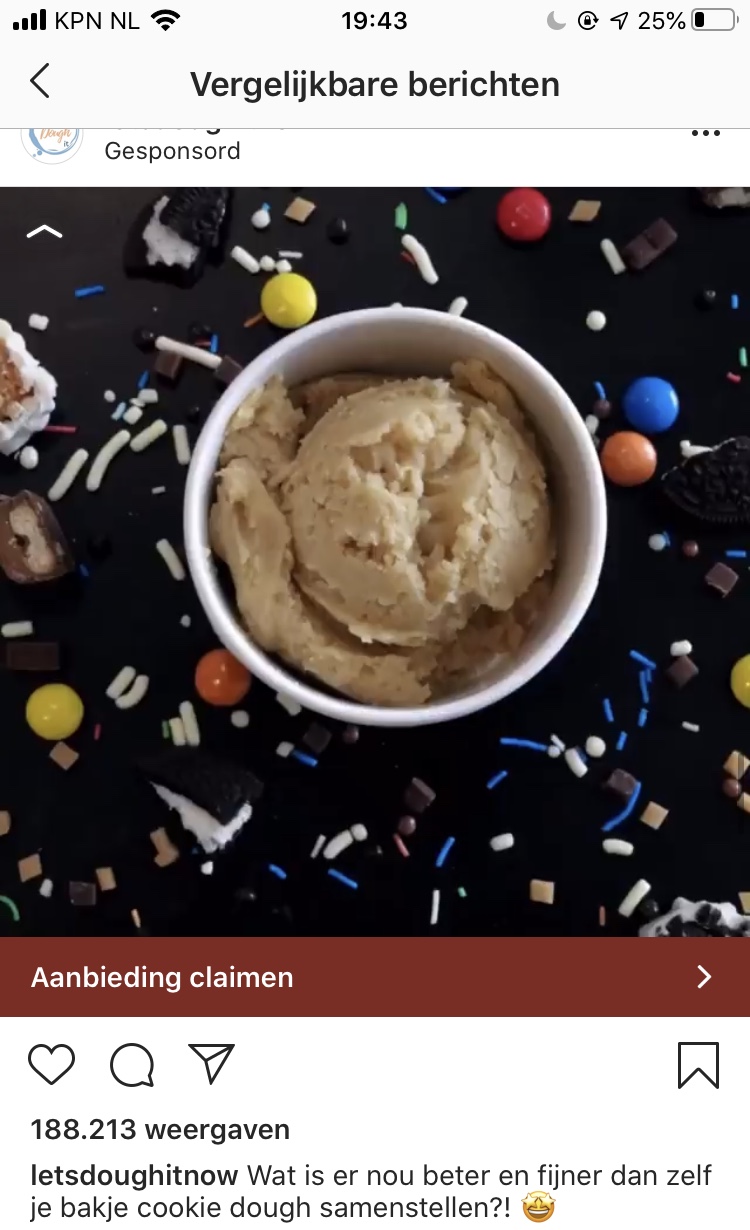Save the post with the bookmark icon
750x1230 pixels.
click(x=698, y=1065)
